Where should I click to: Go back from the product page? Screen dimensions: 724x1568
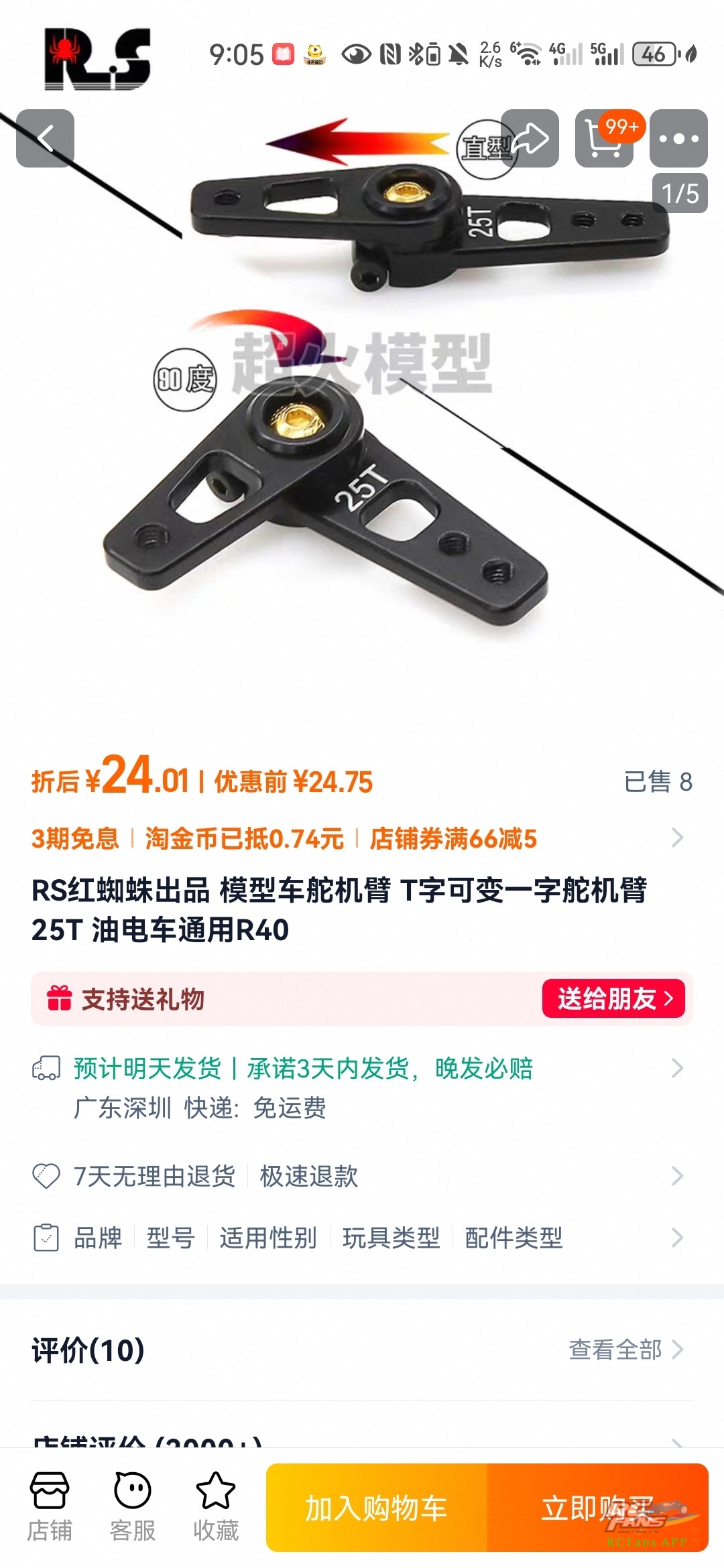tap(45, 139)
